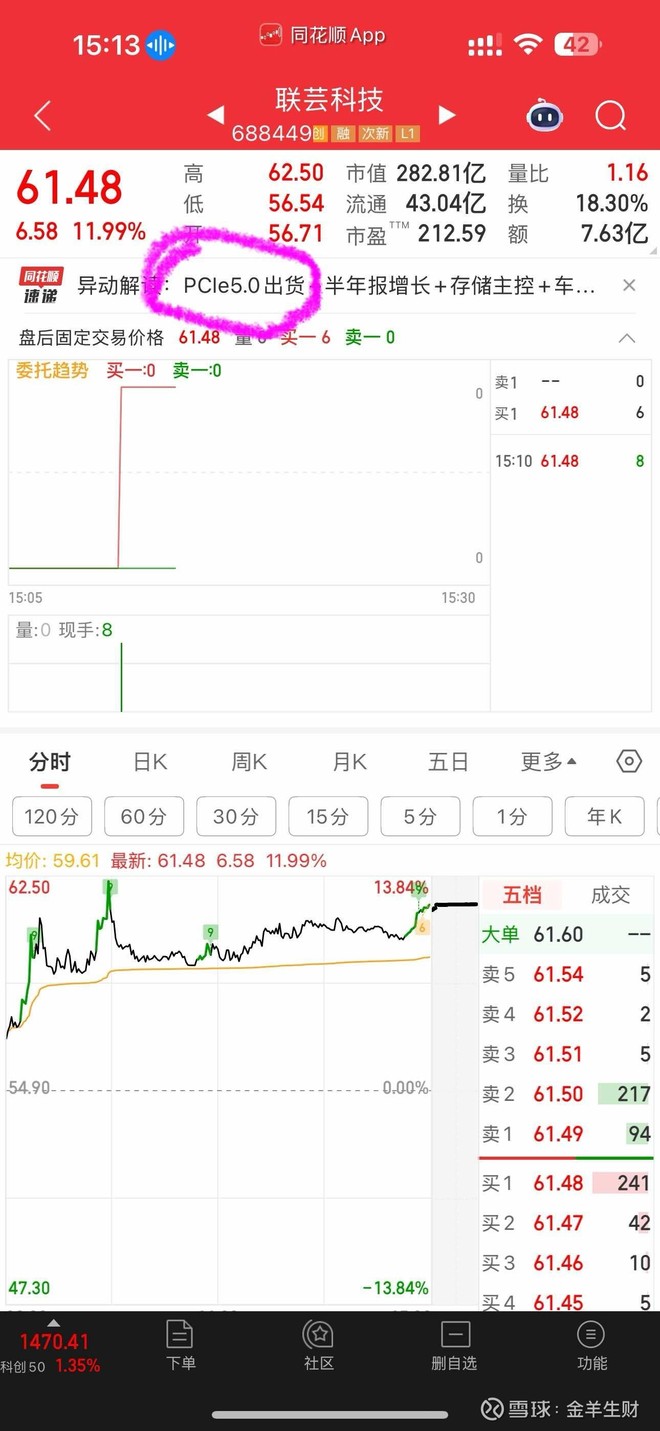Switch to the next stock

[x=447, y=115]
